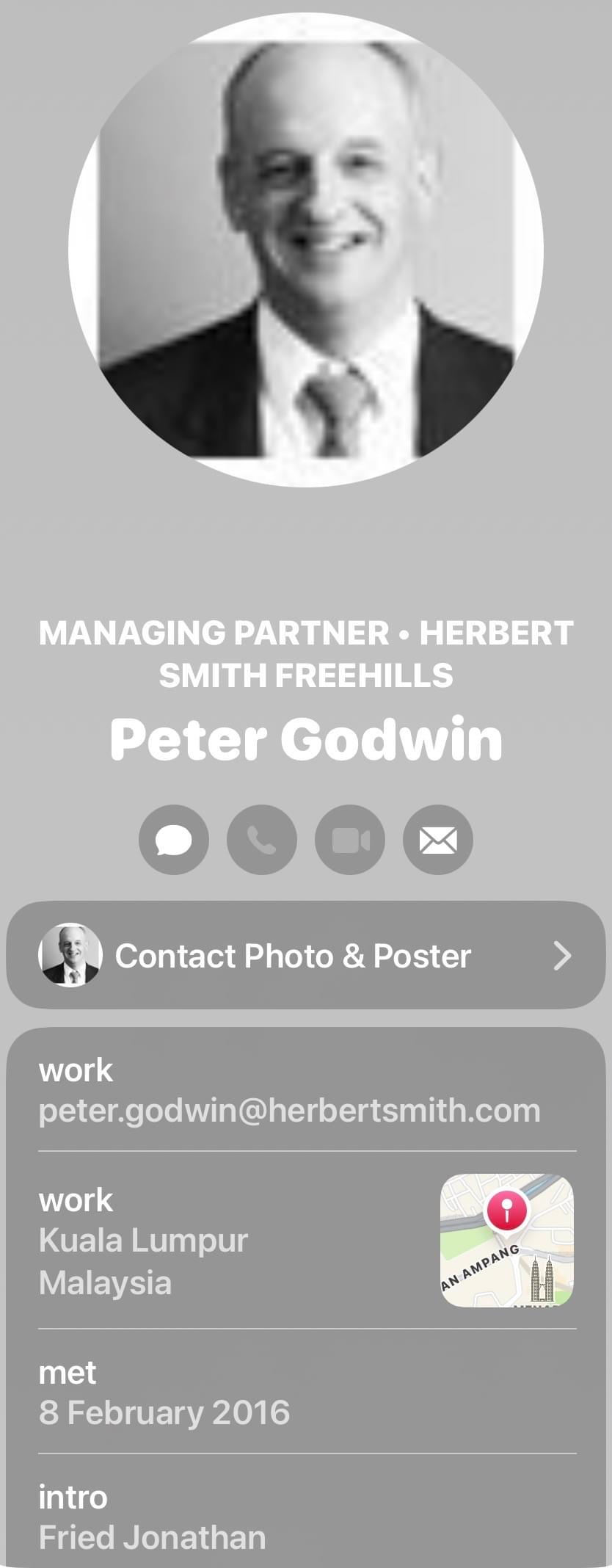612x1568 pixels.
Task: Open Contact Photo & Poster
Action: tap(306, 955)
